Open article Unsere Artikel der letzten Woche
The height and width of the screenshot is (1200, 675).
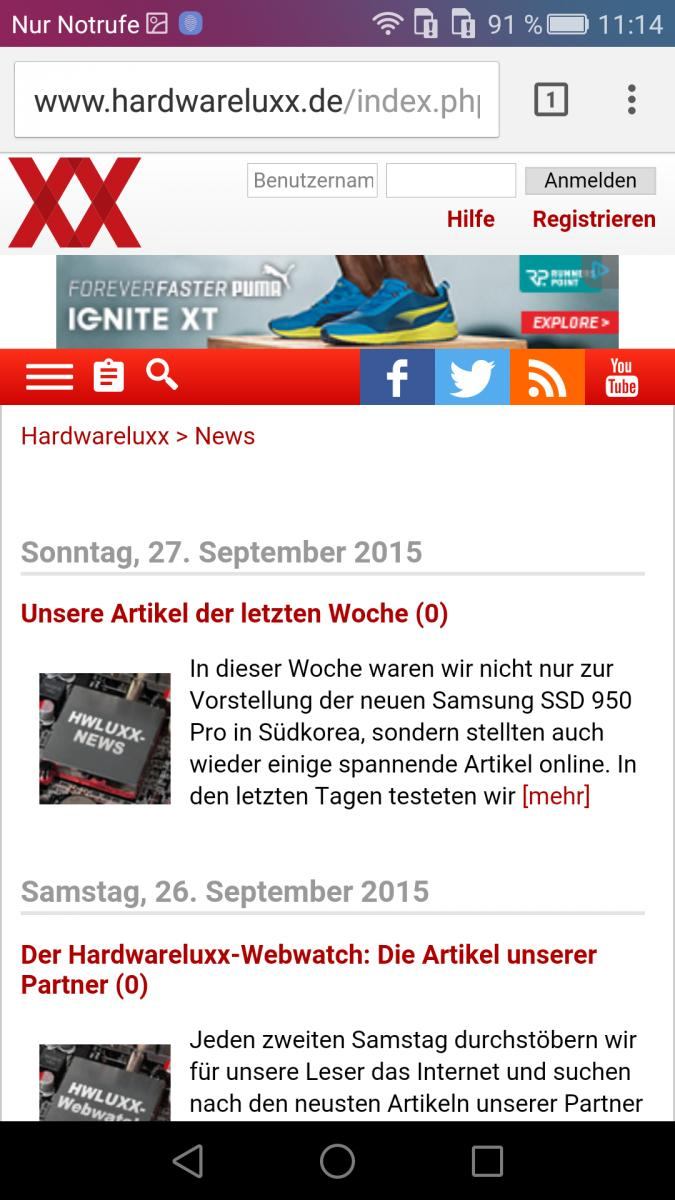234,613
